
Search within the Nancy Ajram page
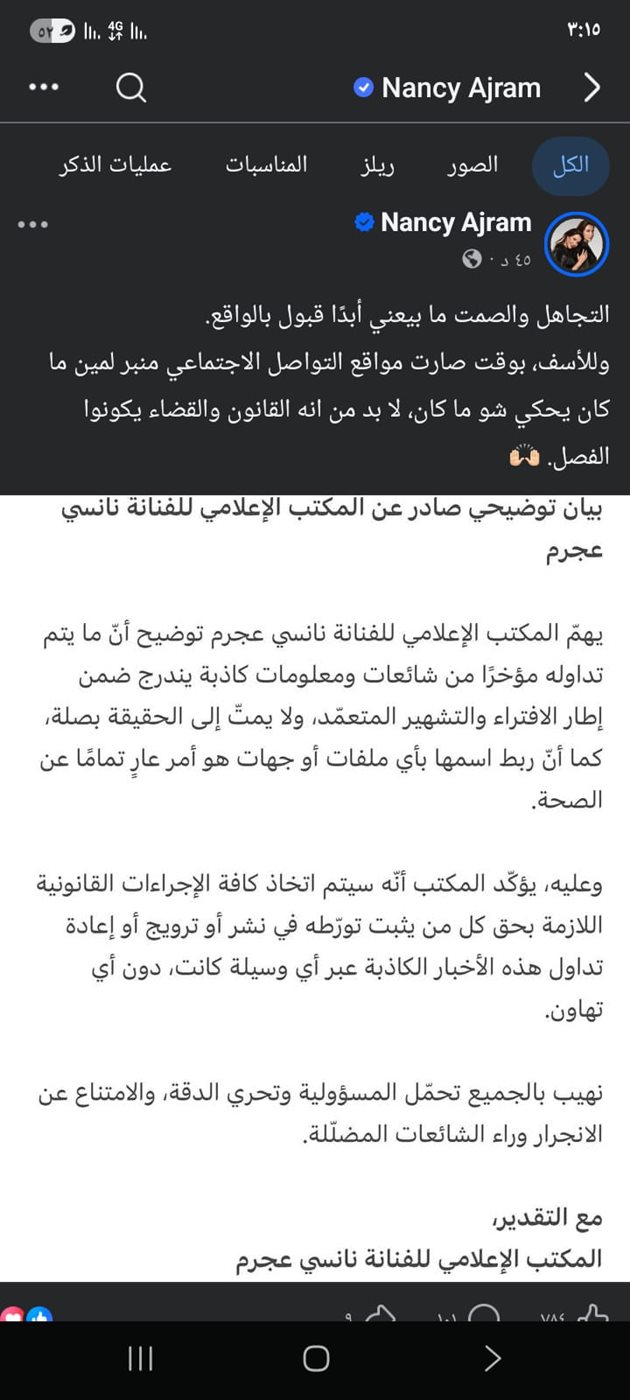coord(131,88)
